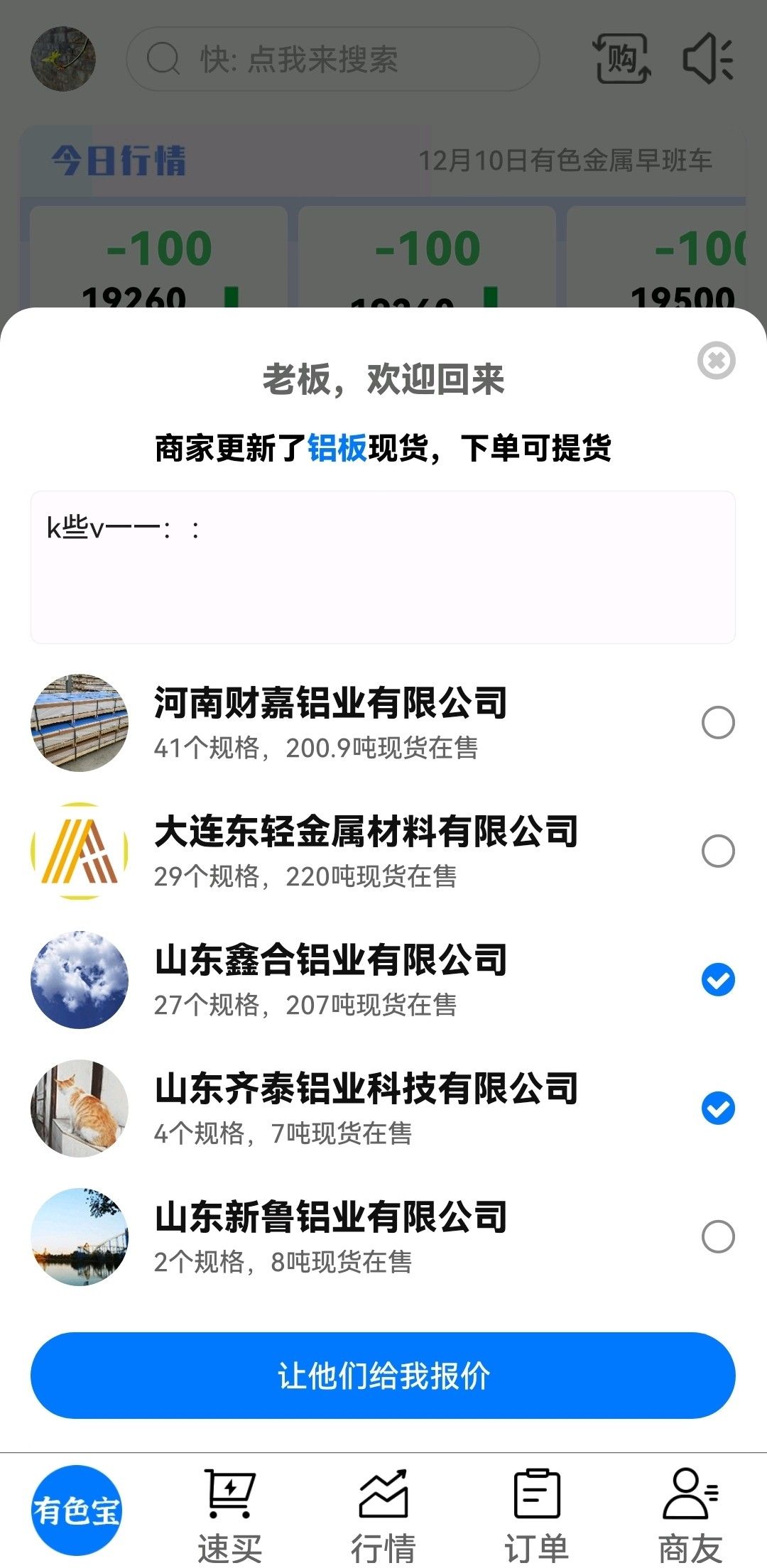This screenshot has height=1568, width=767.
Task: Select 山东新鲁铝业有限公司 checkbox
Action: pyautogui.click(x=718, y=1237)
